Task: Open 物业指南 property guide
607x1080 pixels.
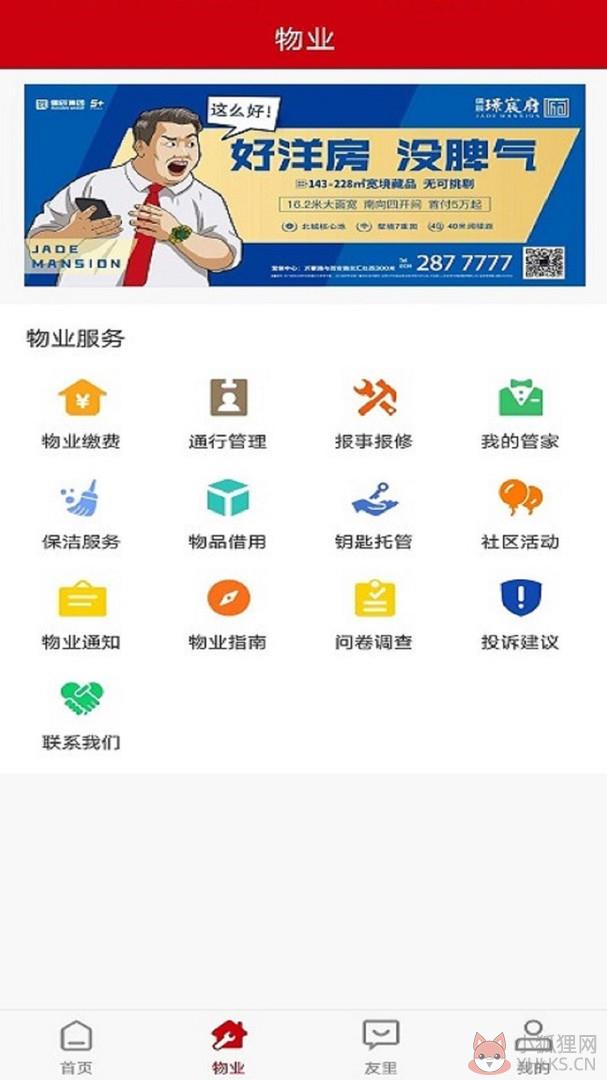Action: 227,615
